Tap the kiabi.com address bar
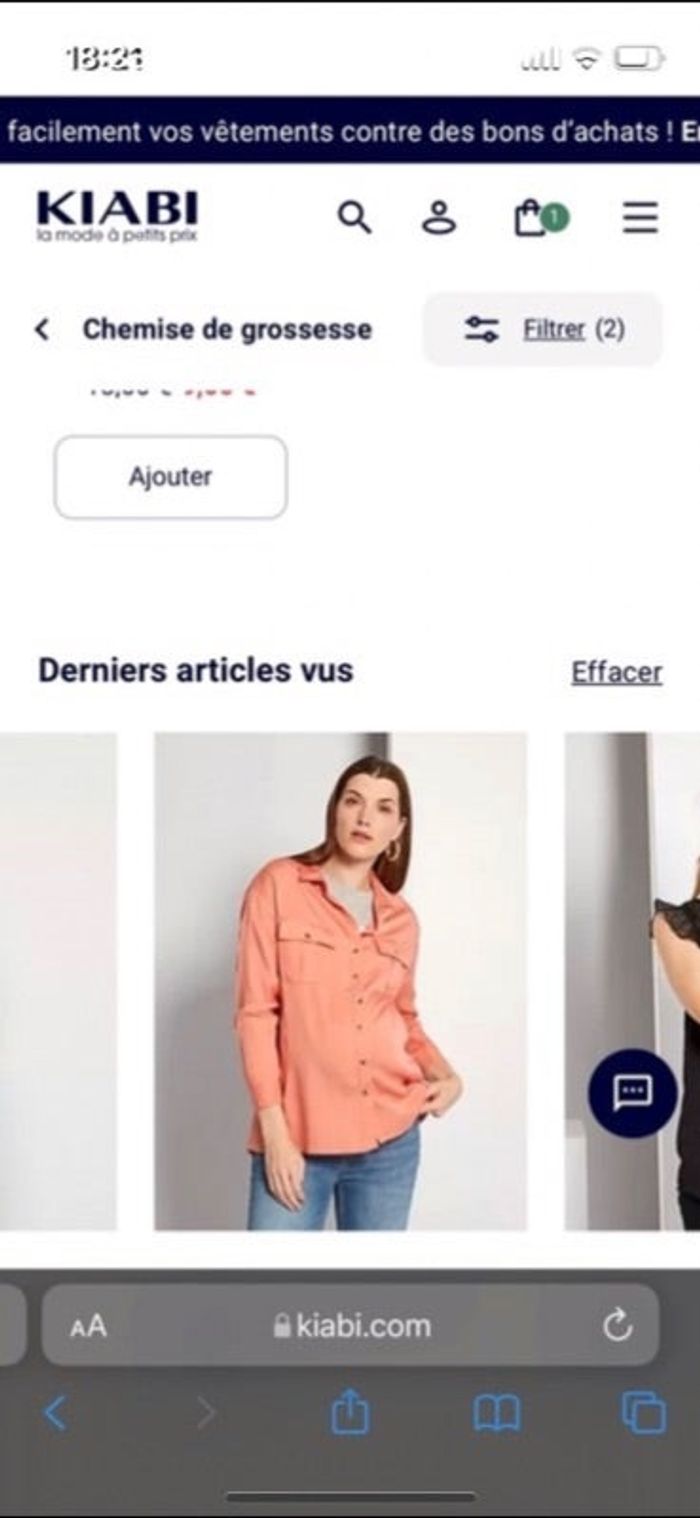 (352, 1326)
